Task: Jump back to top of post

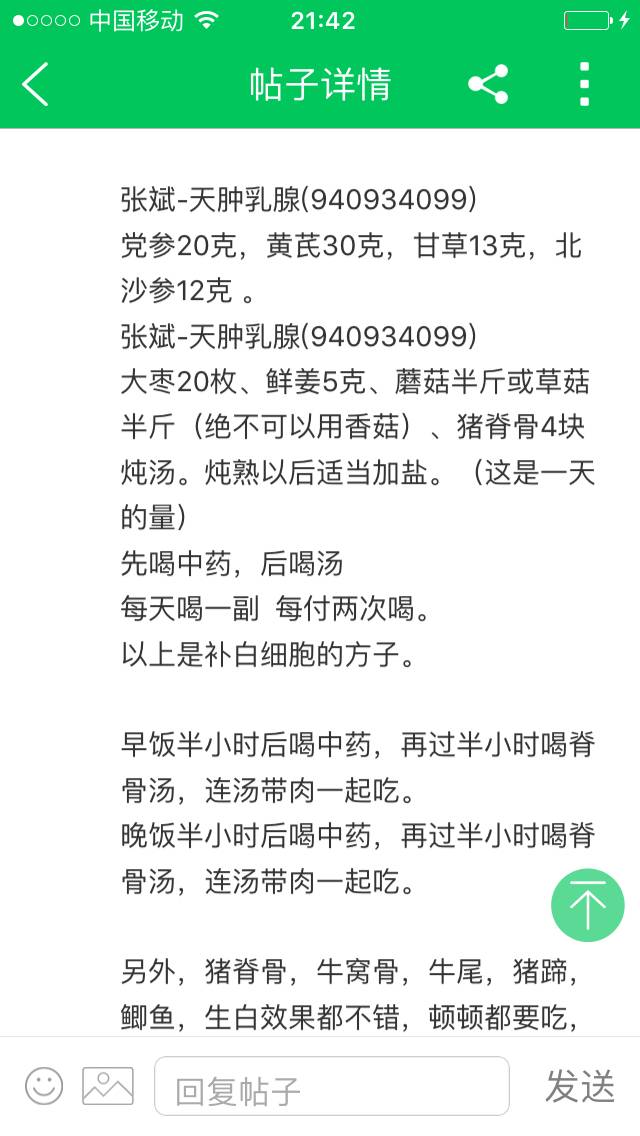Action: click(x=587, y=905)
